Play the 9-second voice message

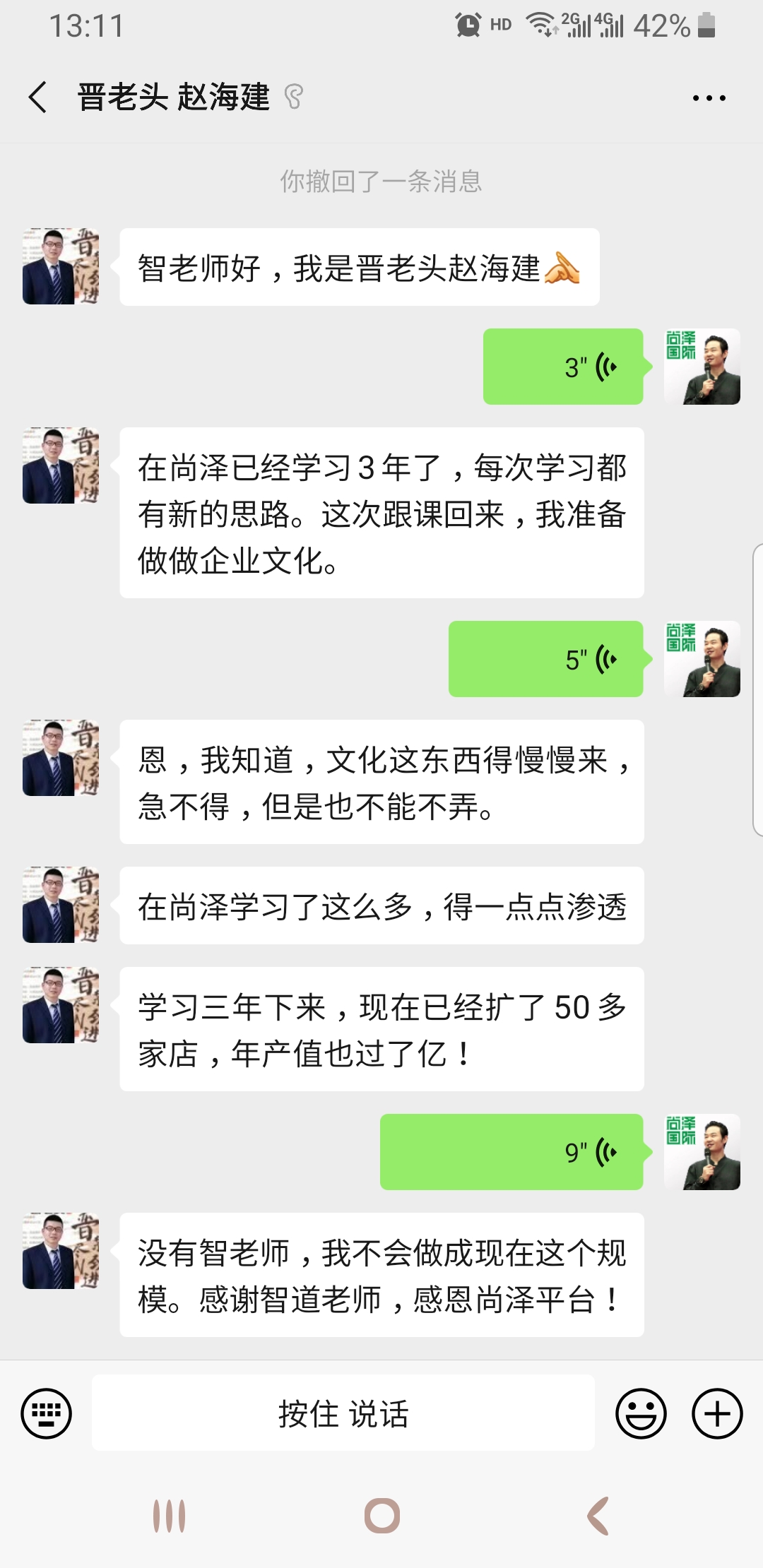pyautogui.click(x=511, y=1152)
